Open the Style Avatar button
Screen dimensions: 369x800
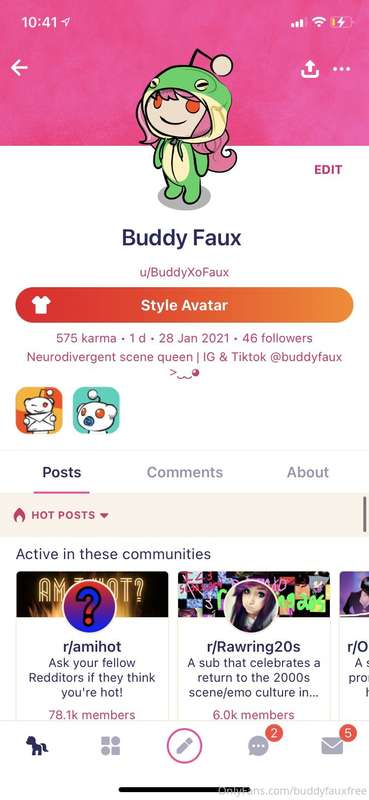point(184,305)
